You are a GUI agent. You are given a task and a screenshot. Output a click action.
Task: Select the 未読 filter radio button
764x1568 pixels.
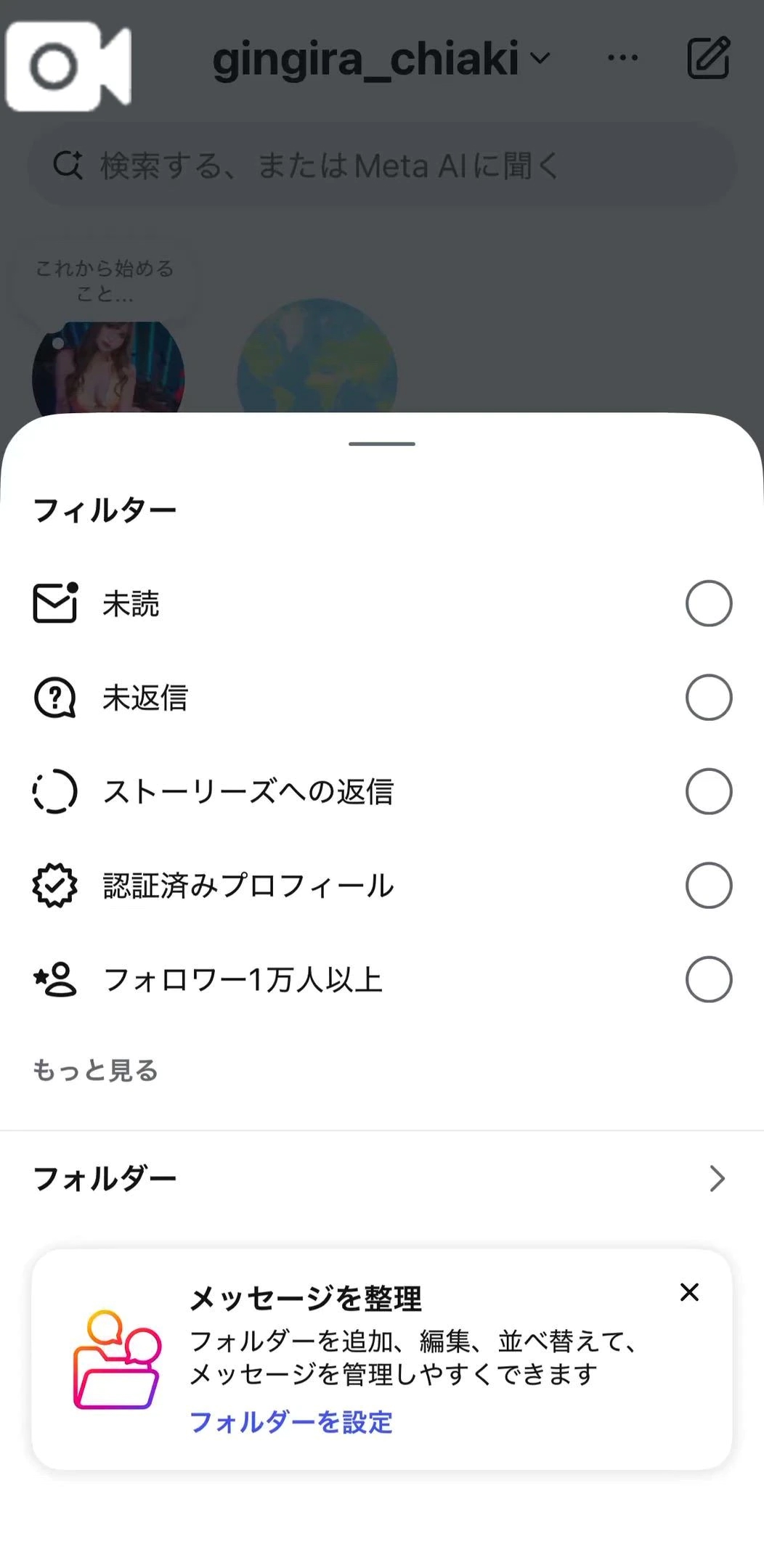[710, 603]
